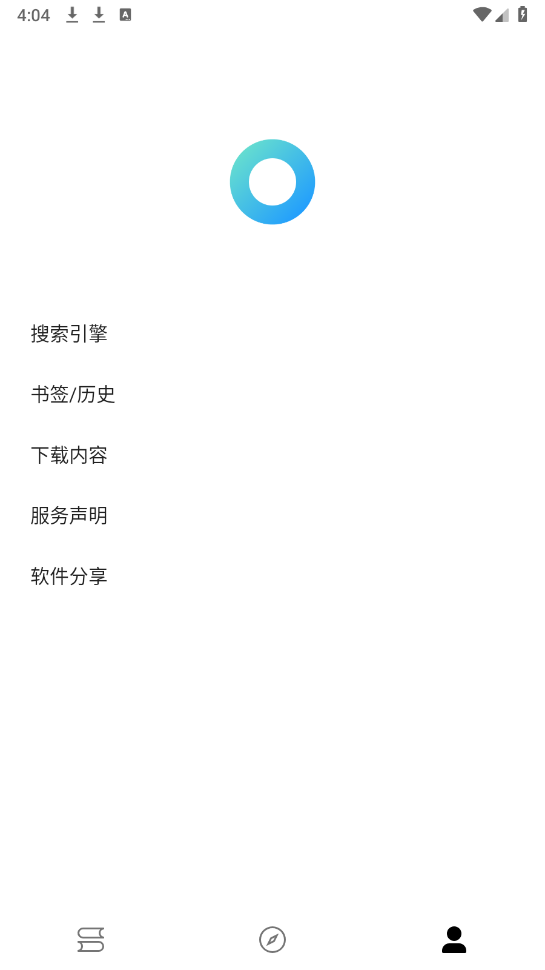
Task: Select the profile person tab
Action: pyautogui.click(x=453, y=940)
